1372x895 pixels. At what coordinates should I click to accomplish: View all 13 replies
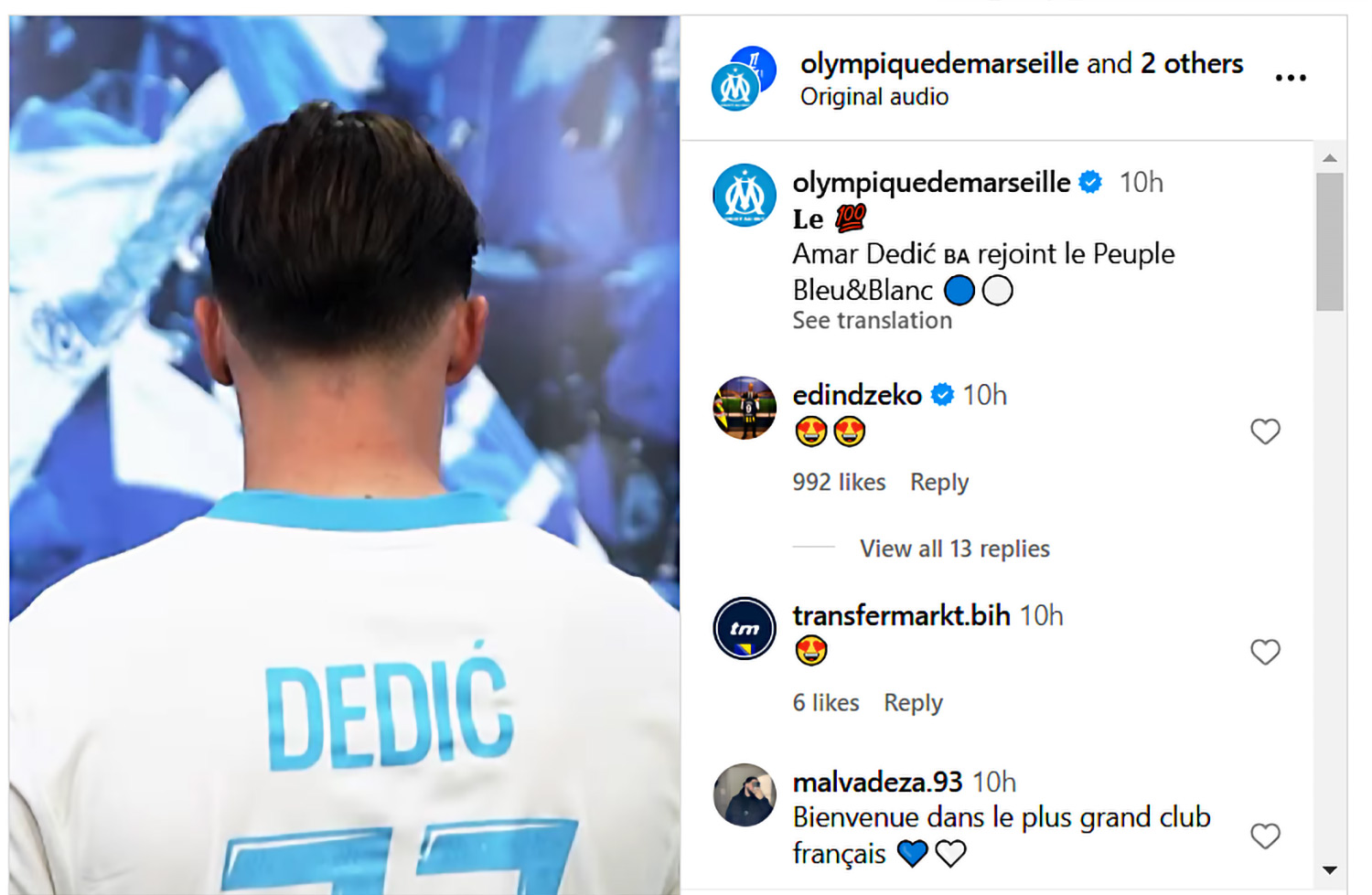point(954,549)
